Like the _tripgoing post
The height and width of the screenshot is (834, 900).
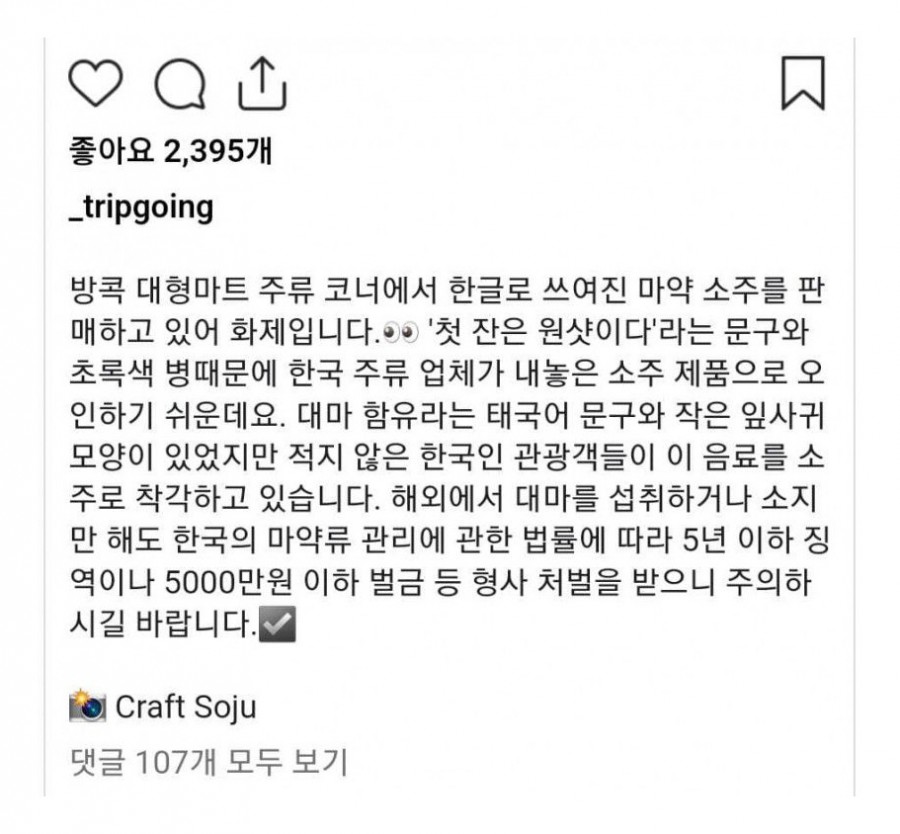click(x=95, y=83)
